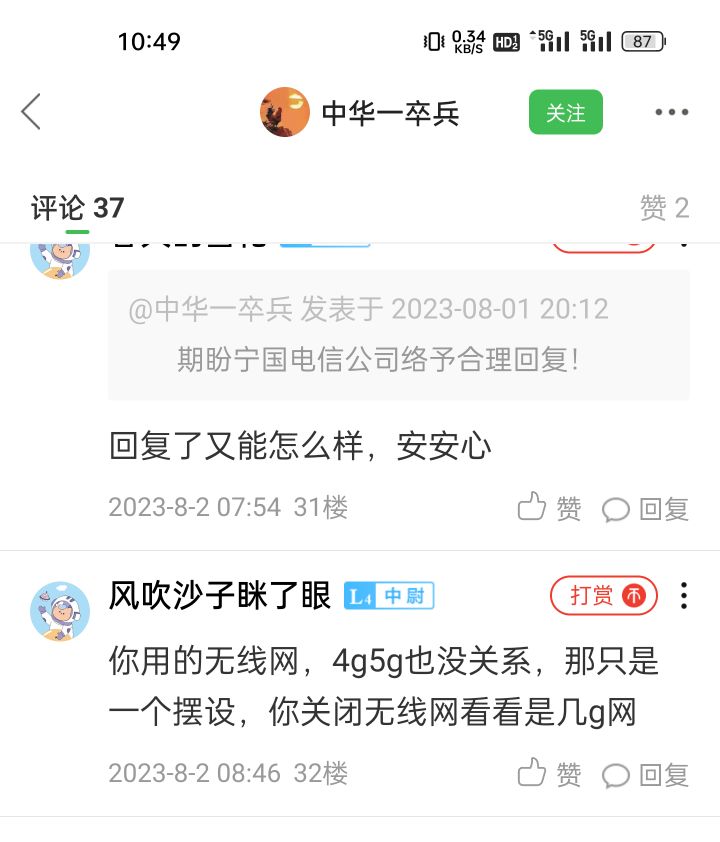
Task: Switch to the 评论 37 tab
Action: (x=78, y=208)
